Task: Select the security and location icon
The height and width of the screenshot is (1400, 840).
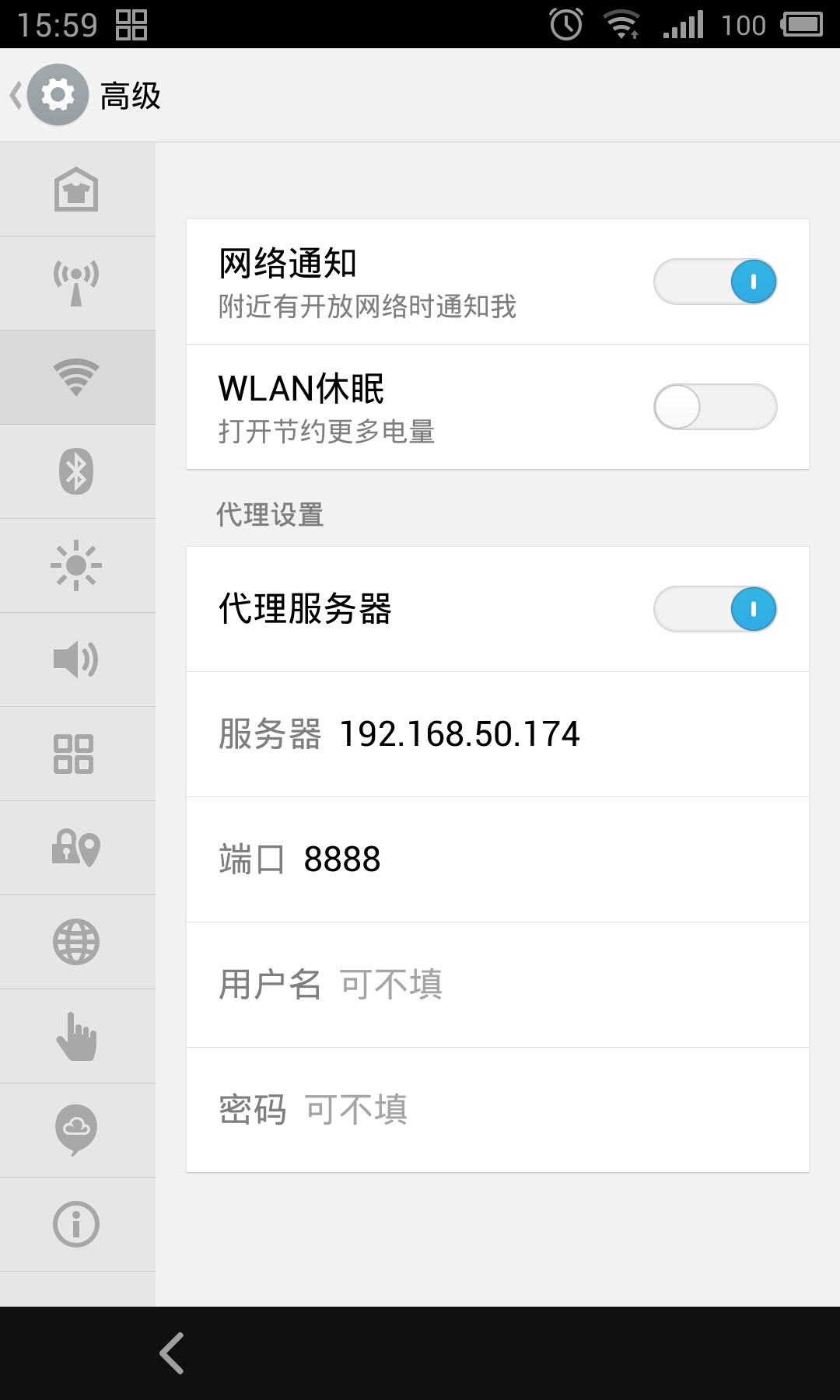Action: pyautogui.click(x=75, y=848)
